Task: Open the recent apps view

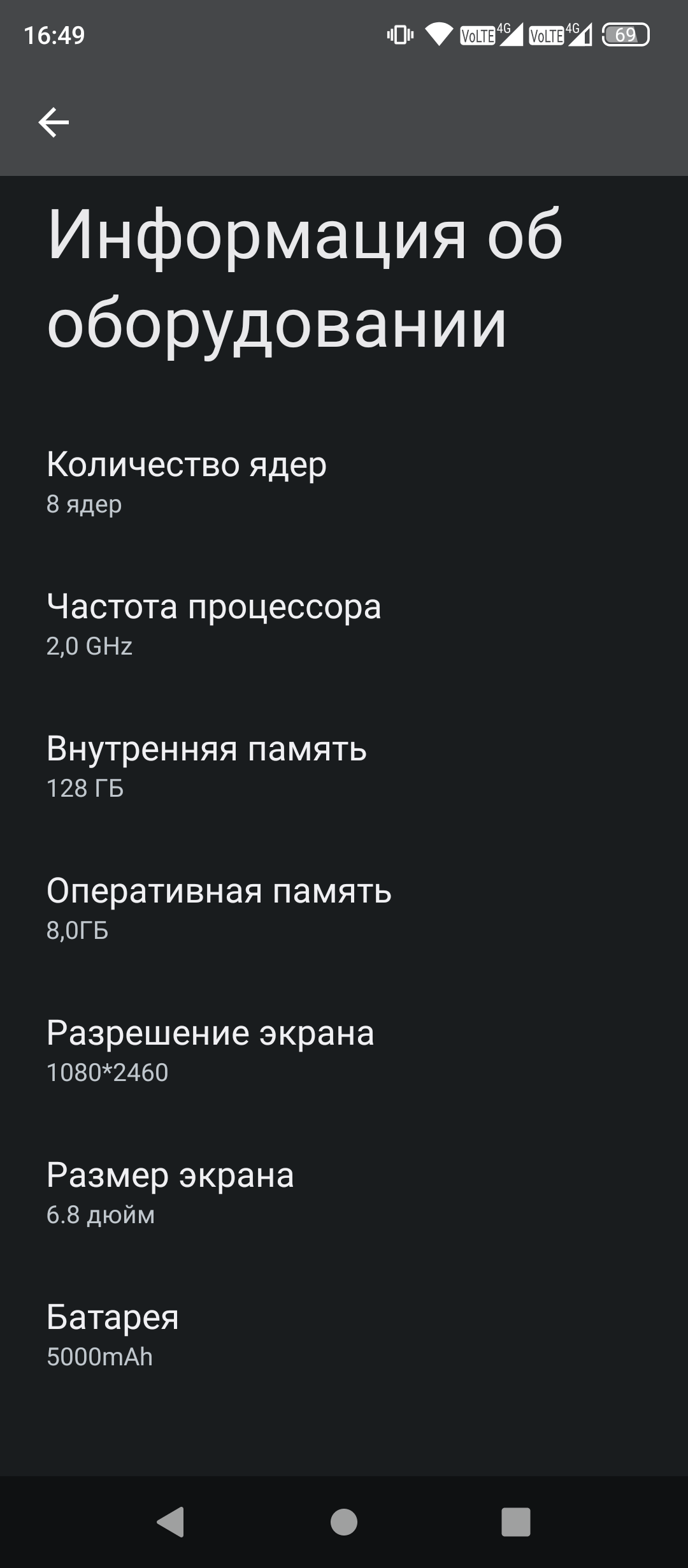Action: point(516,1521)
